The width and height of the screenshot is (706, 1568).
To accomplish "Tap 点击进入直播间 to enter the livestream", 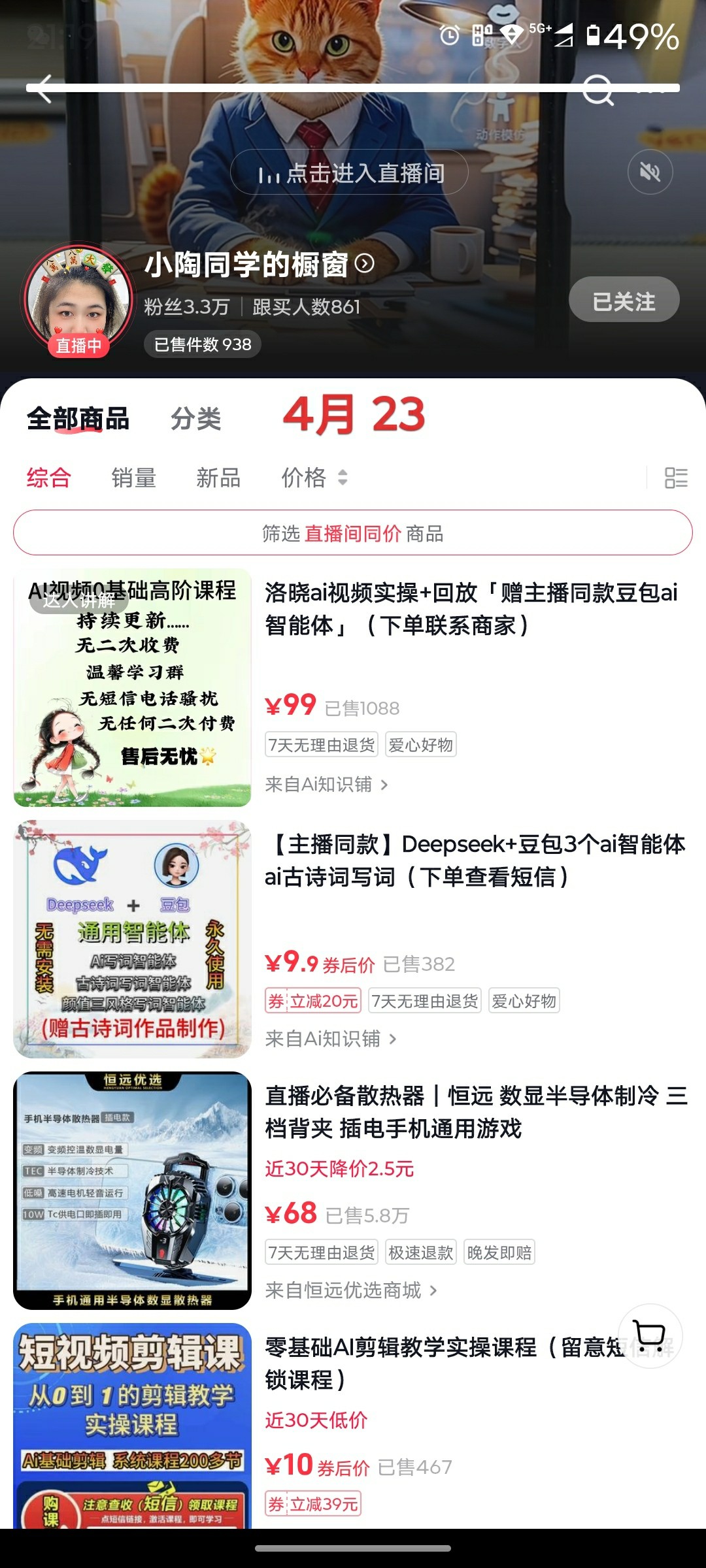I will tap(349, 172).
